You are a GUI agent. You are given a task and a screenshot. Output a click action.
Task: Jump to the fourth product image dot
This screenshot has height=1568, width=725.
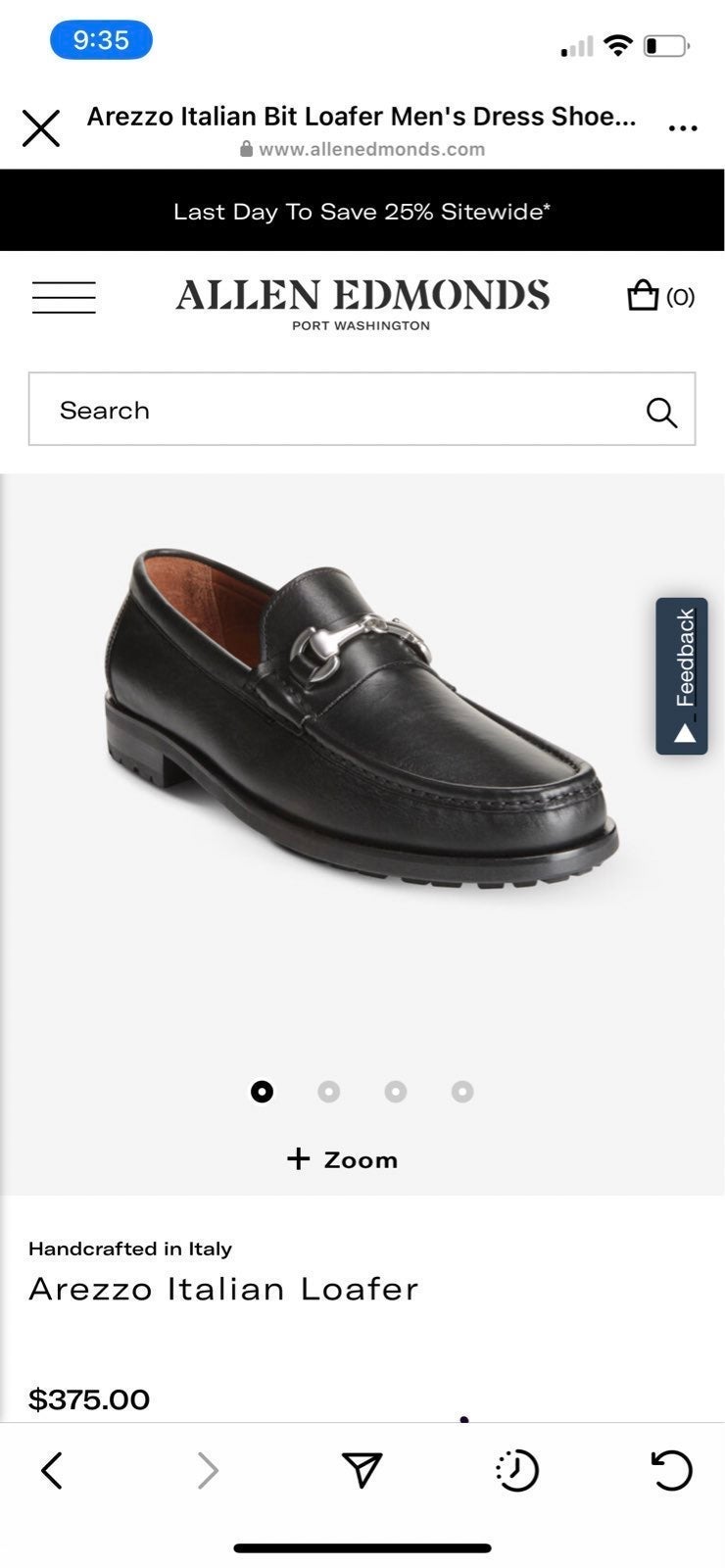pos(462,1092)
